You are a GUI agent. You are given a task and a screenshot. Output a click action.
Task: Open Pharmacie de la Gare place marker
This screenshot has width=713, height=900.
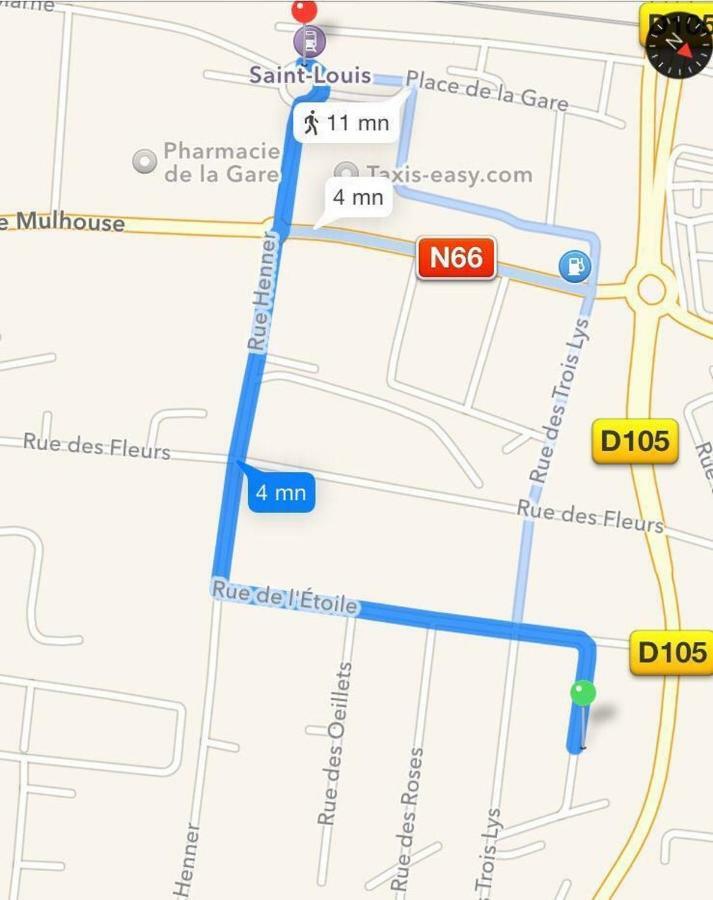[x=145, y=160]
